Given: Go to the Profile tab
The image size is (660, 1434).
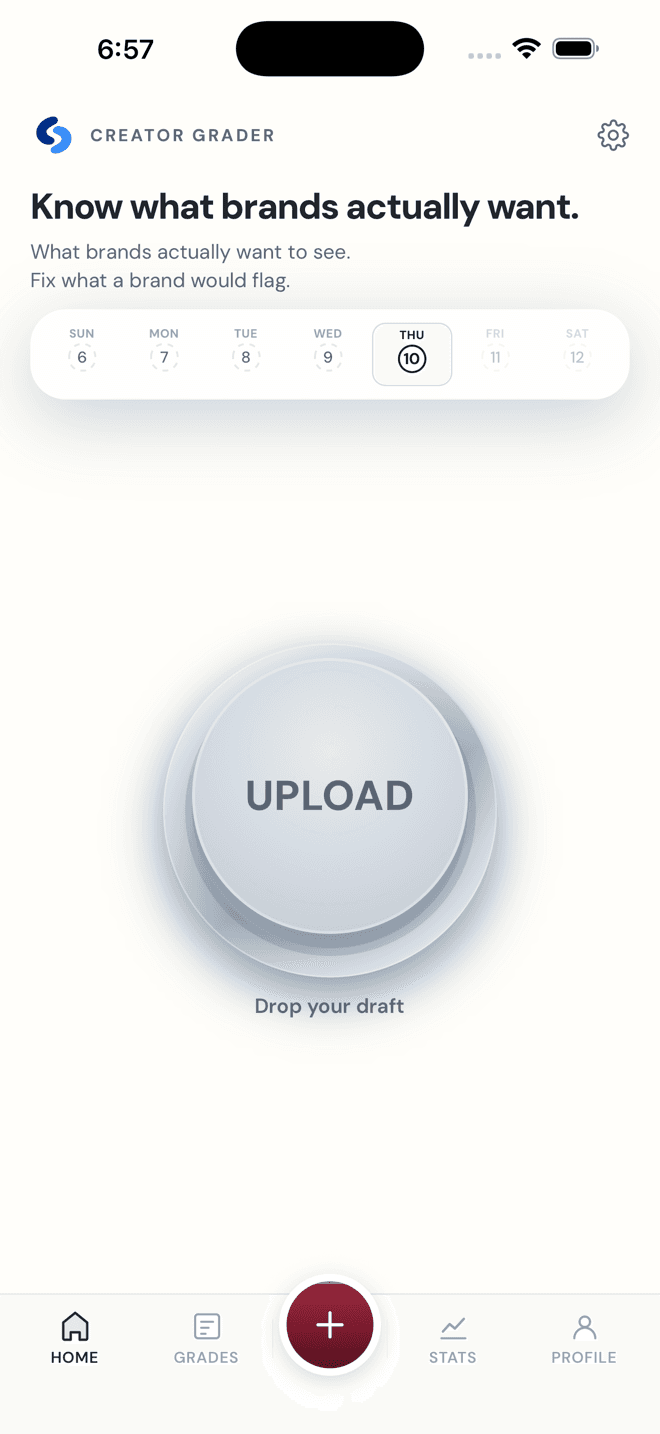Looking at the screenshot, I should [x=584, y=1339].
